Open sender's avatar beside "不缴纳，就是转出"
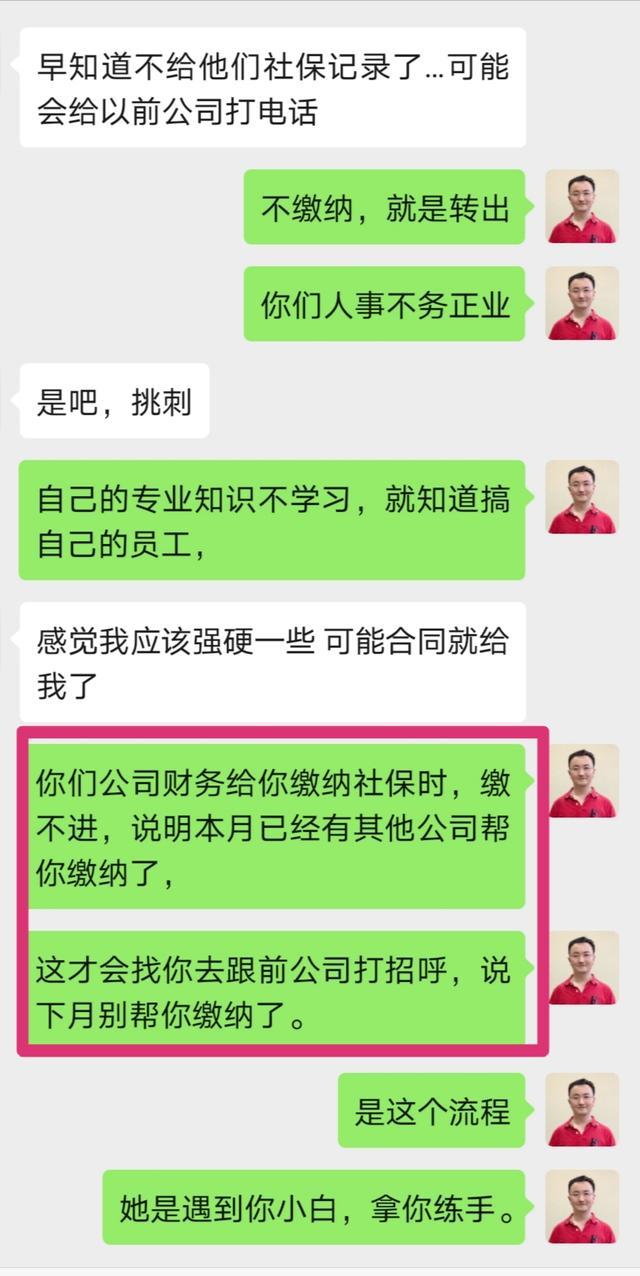Image resolution: width=640 pixels, height=1276 pixels. 581,206
